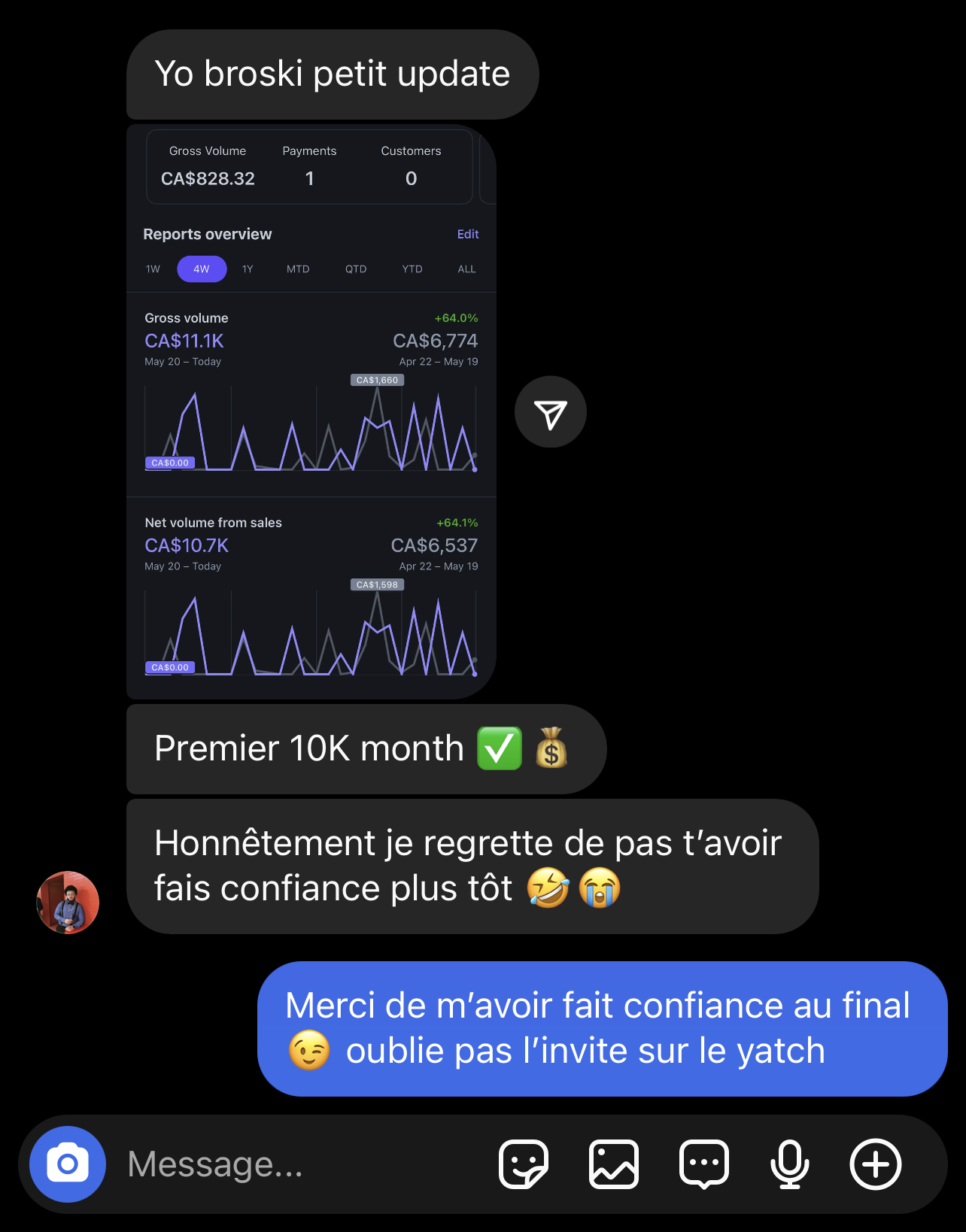Open the photo gallery picker
Viewport: 966px width, 1232px height.
tap(613, 1164)
